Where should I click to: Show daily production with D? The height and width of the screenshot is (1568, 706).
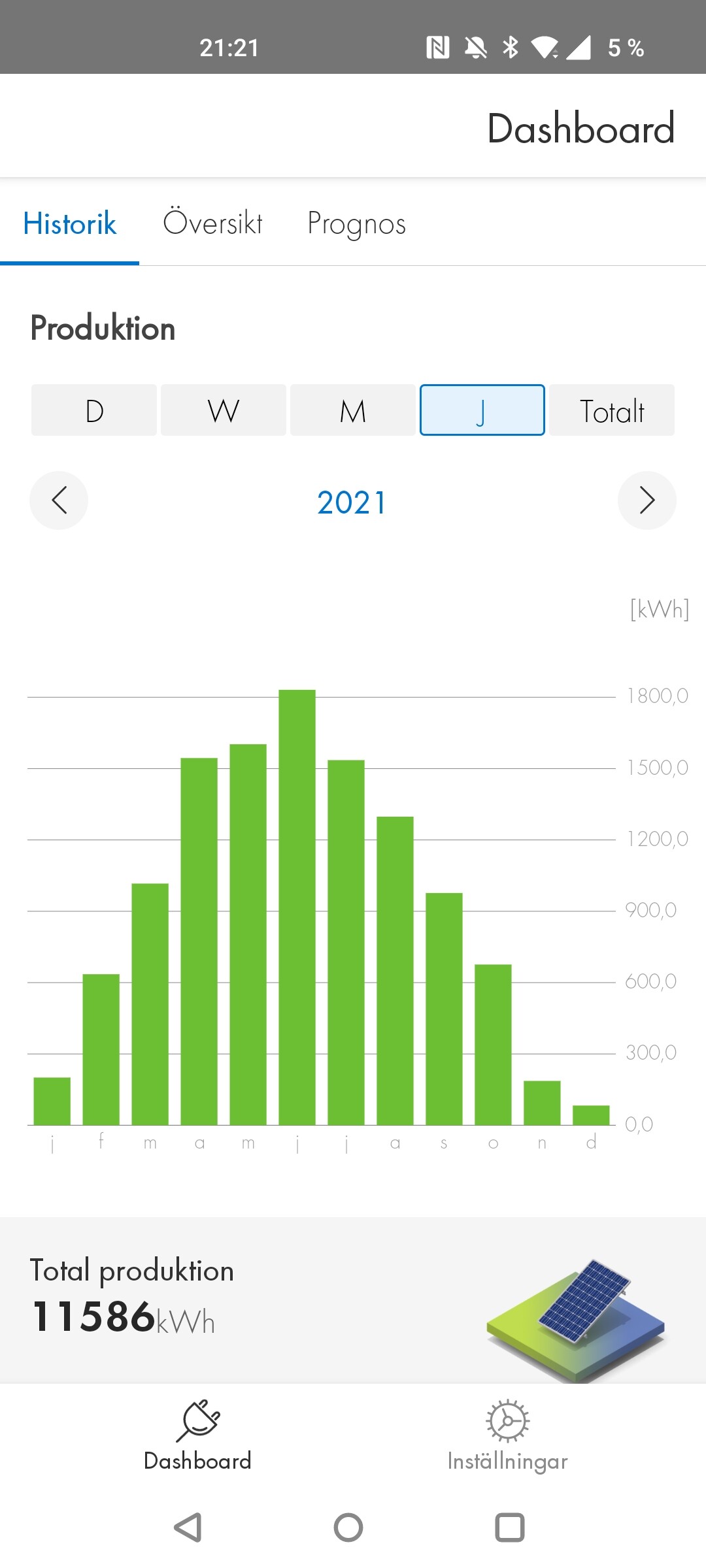[94, 410]
